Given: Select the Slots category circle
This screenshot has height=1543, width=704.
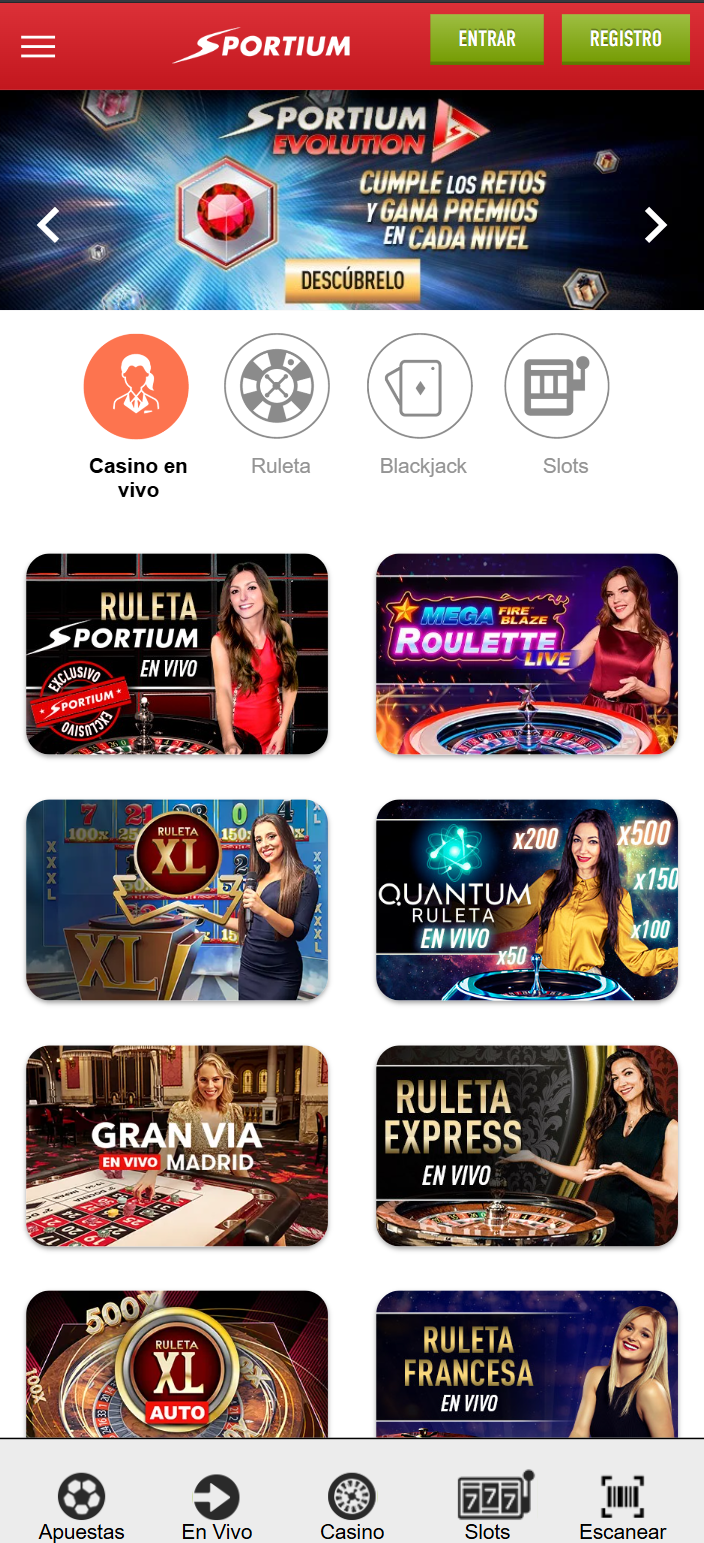Looking at the screenshot, I should tap(557, 387).
